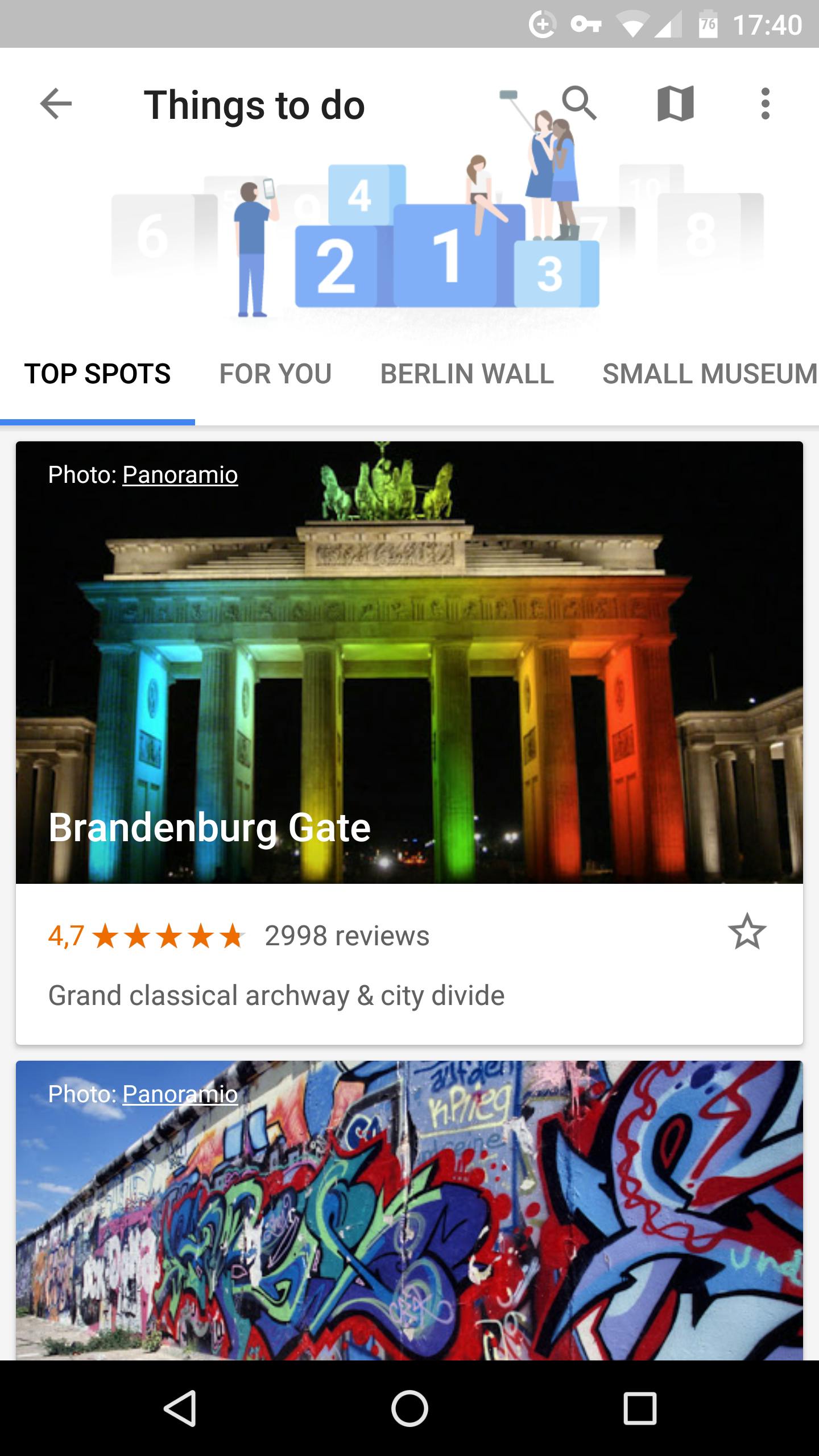Switch to the For You tab
Image resolution: width=819 pixels, height=1456 pixels.
[275, 374]
